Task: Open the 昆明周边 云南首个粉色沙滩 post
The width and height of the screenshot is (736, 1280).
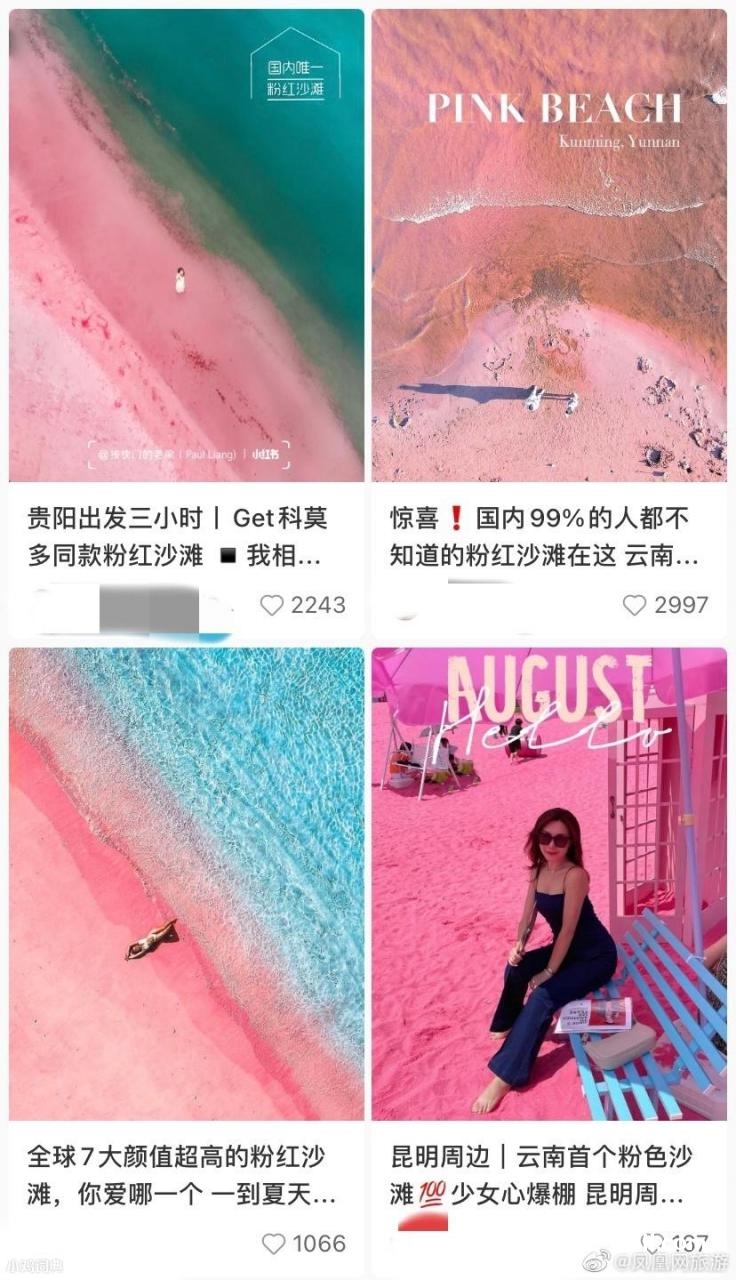Action: (549, 884)
